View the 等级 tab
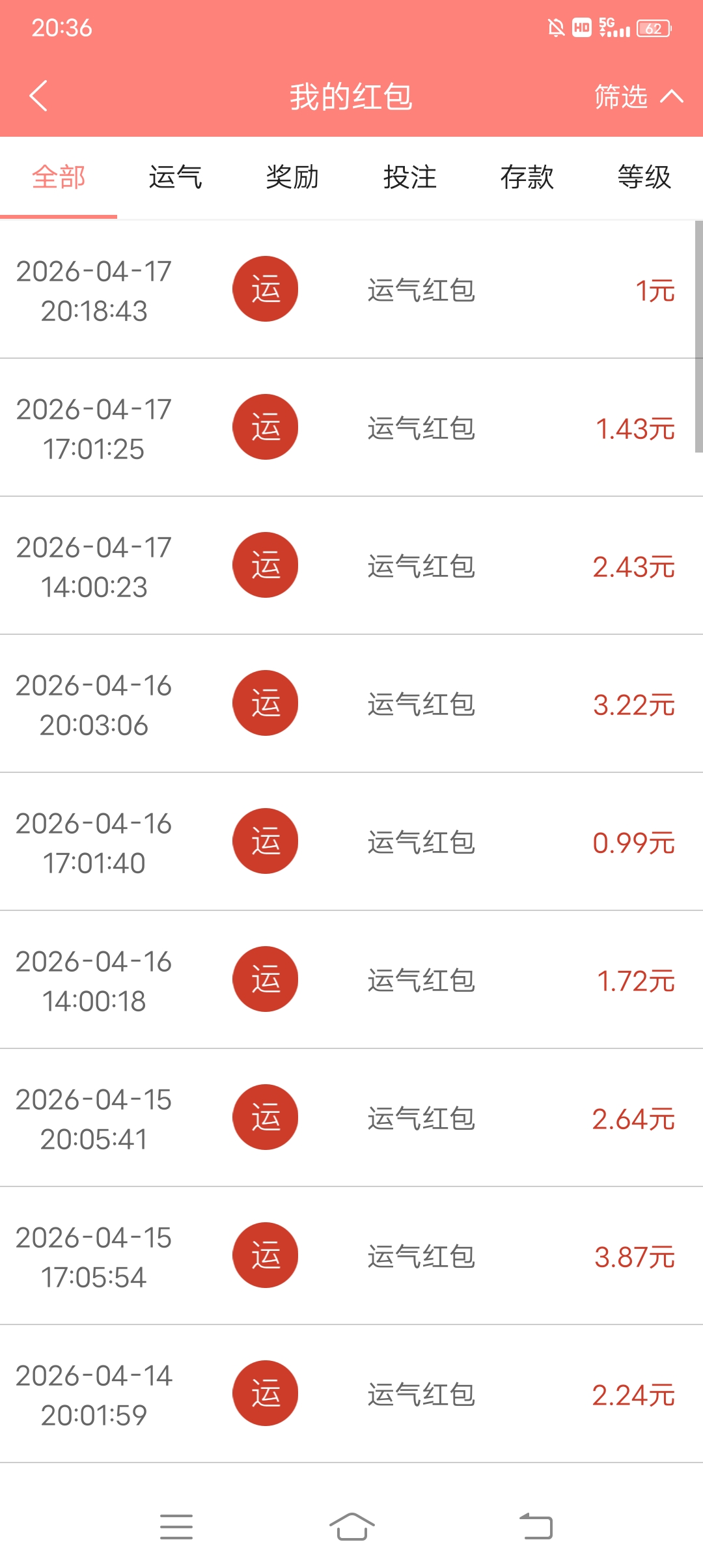Viewport: 703px width, 1568px height. click(644, 177)
